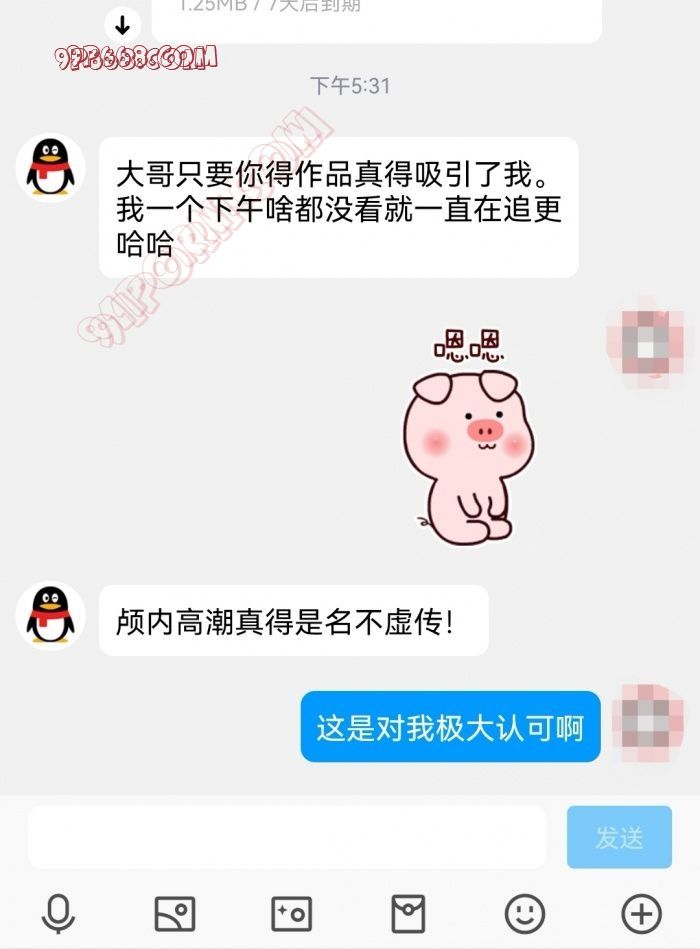Open the penguin avatar beside 大哥只要你得作品 message
The height and width of the screenshot is (949, 700).
point(51,167)
